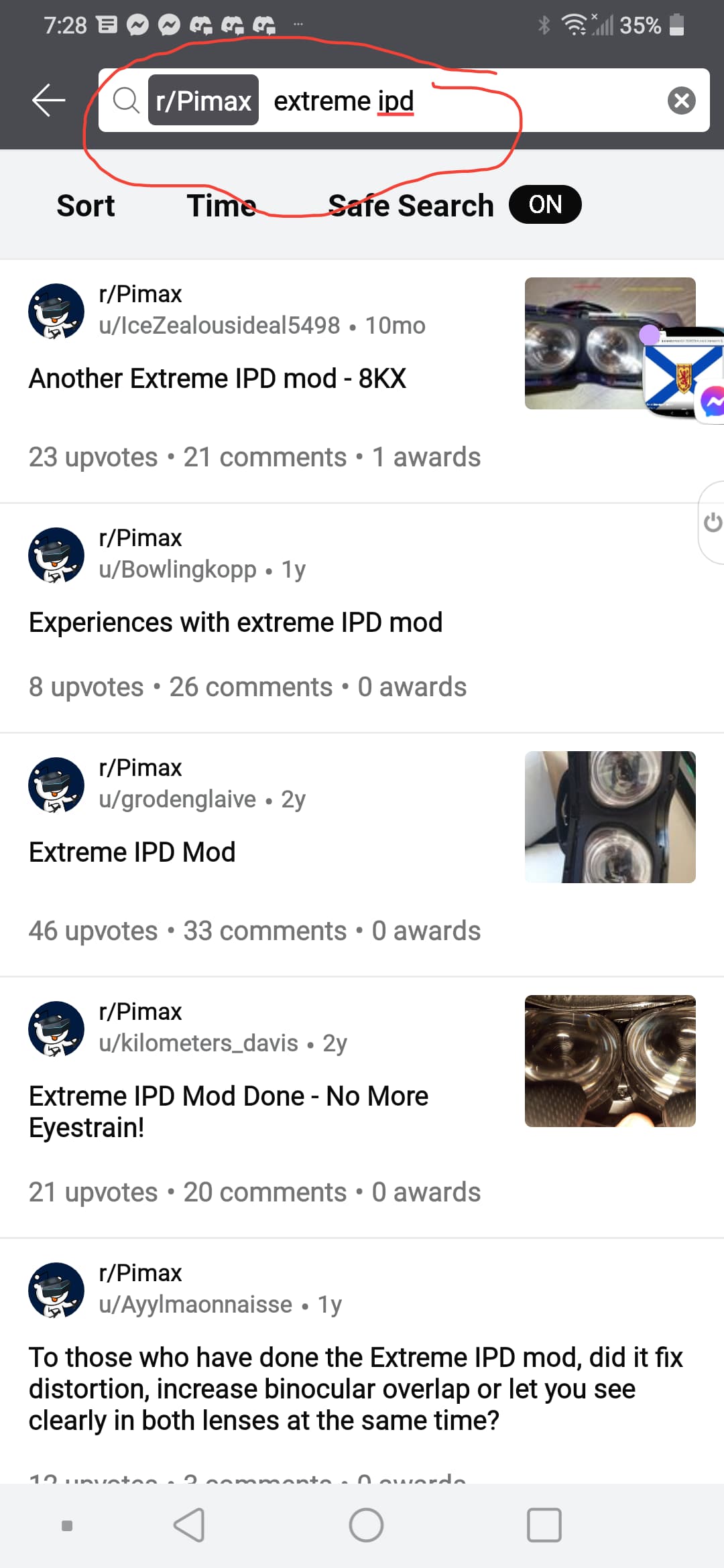
Task: Tap the system home button
Action: tap(366, 1526)
